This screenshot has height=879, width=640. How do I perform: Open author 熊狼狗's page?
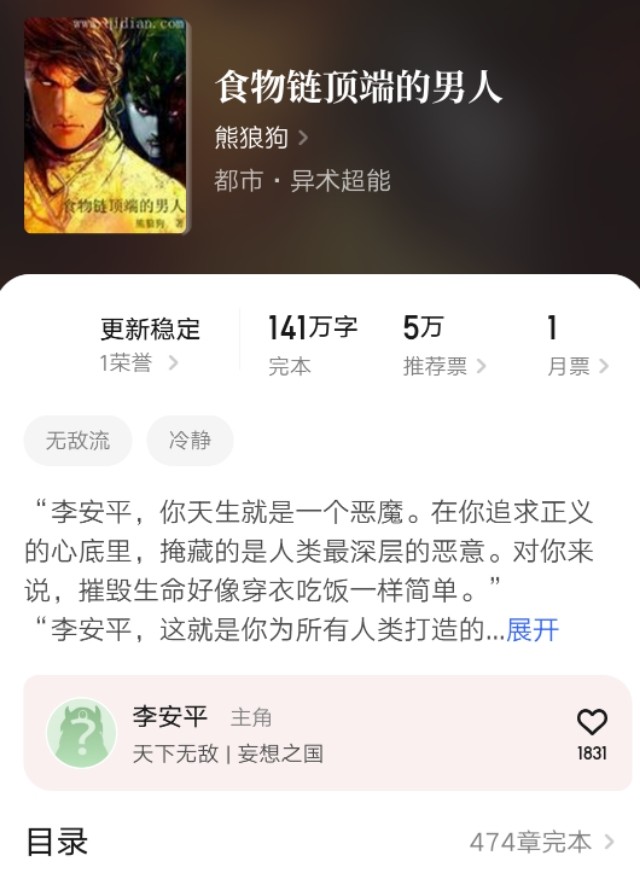[260, 137]
